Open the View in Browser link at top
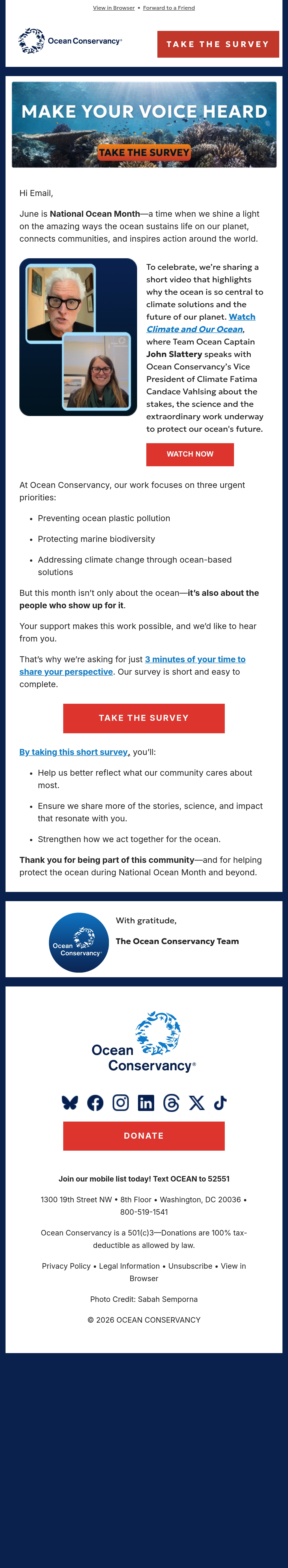 click(114, 8)
